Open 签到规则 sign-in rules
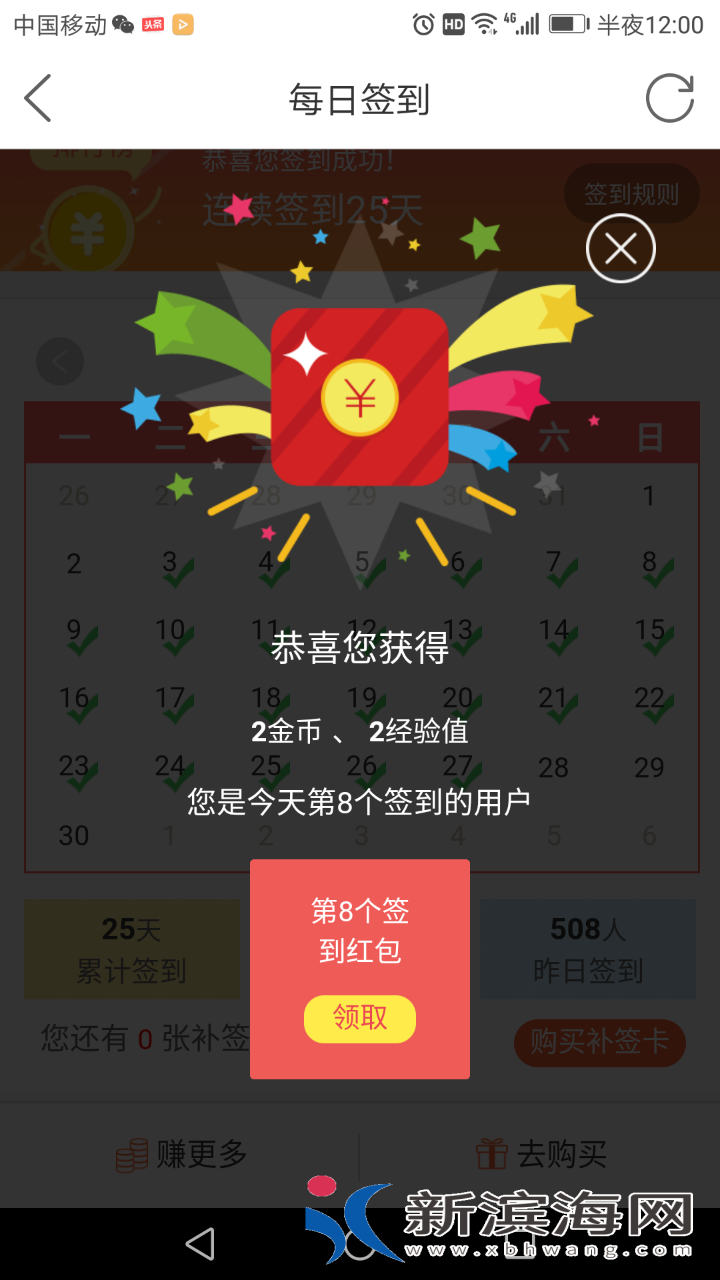Viewport: 720px width, 1280px height. [x=631, y=194]
